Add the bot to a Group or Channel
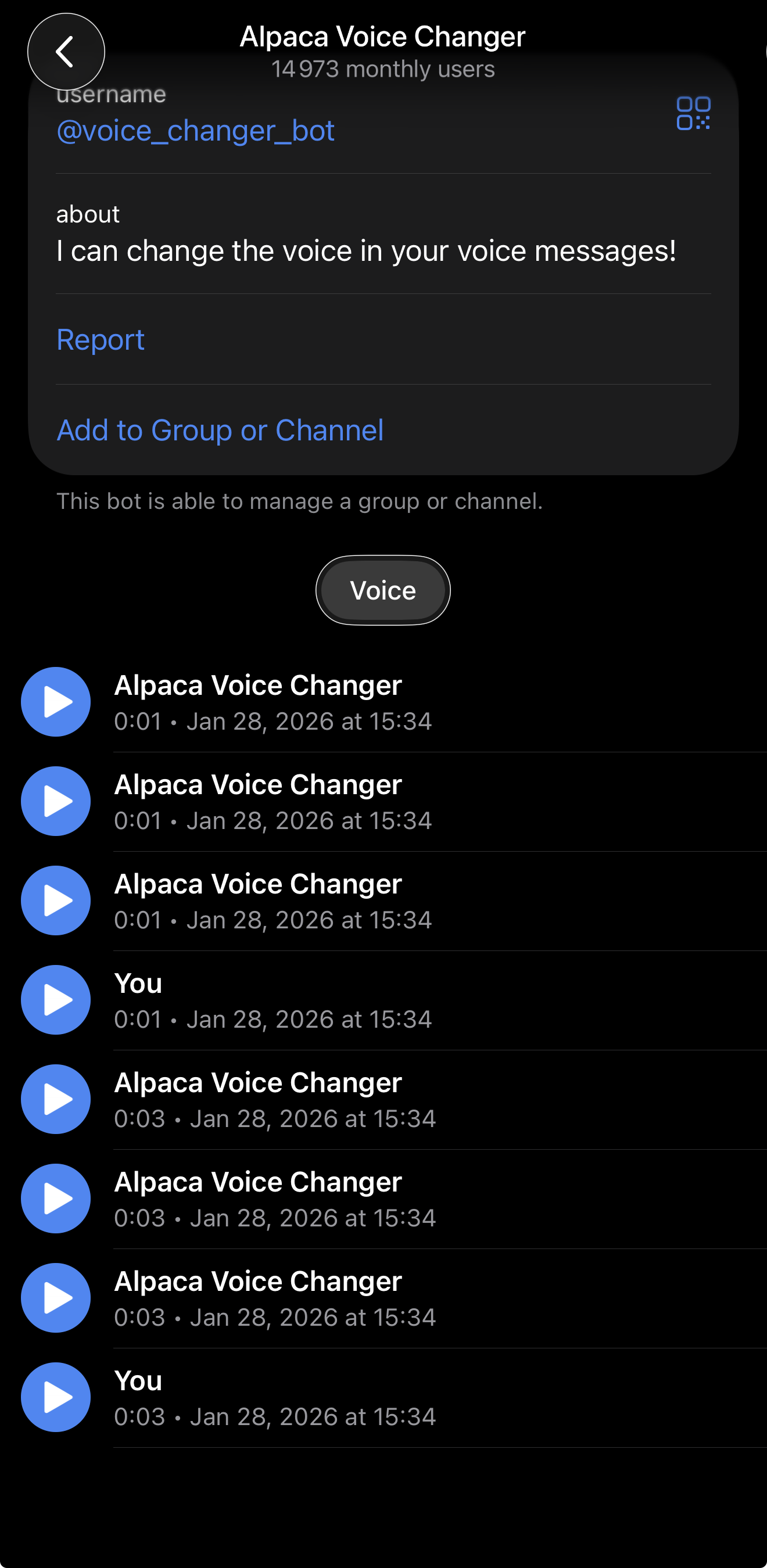 (220, 430)
